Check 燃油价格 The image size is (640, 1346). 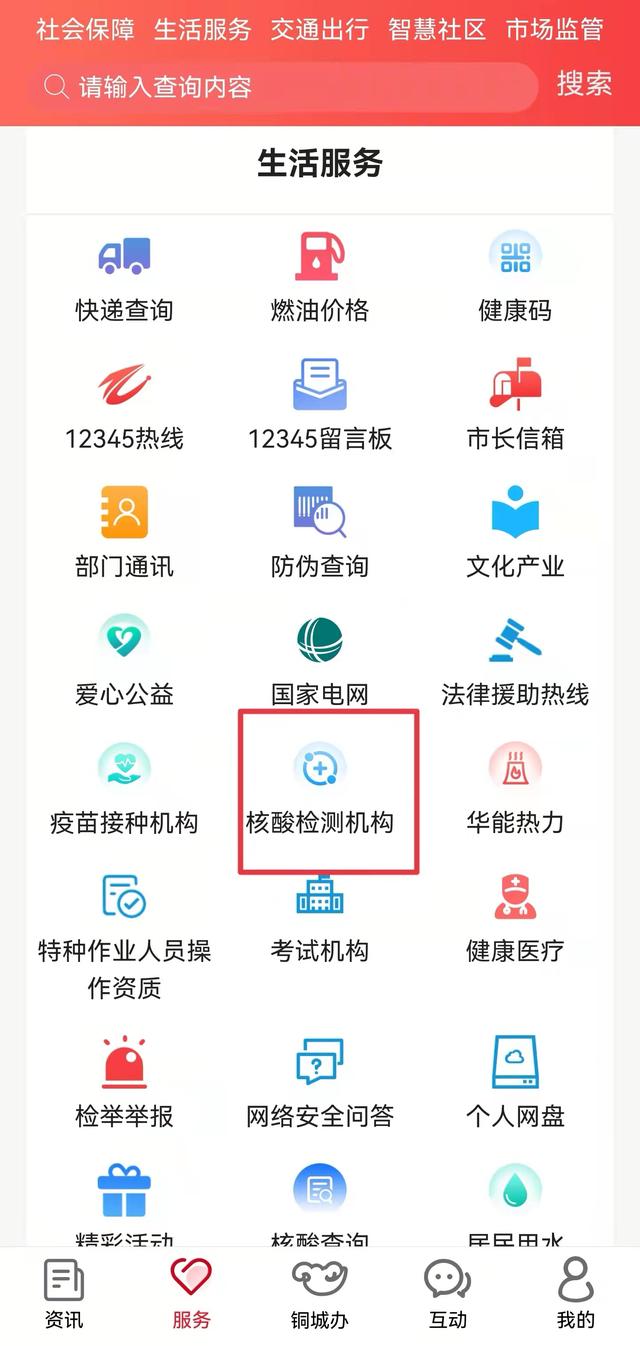pyautogui.click(x=320, y=278)
